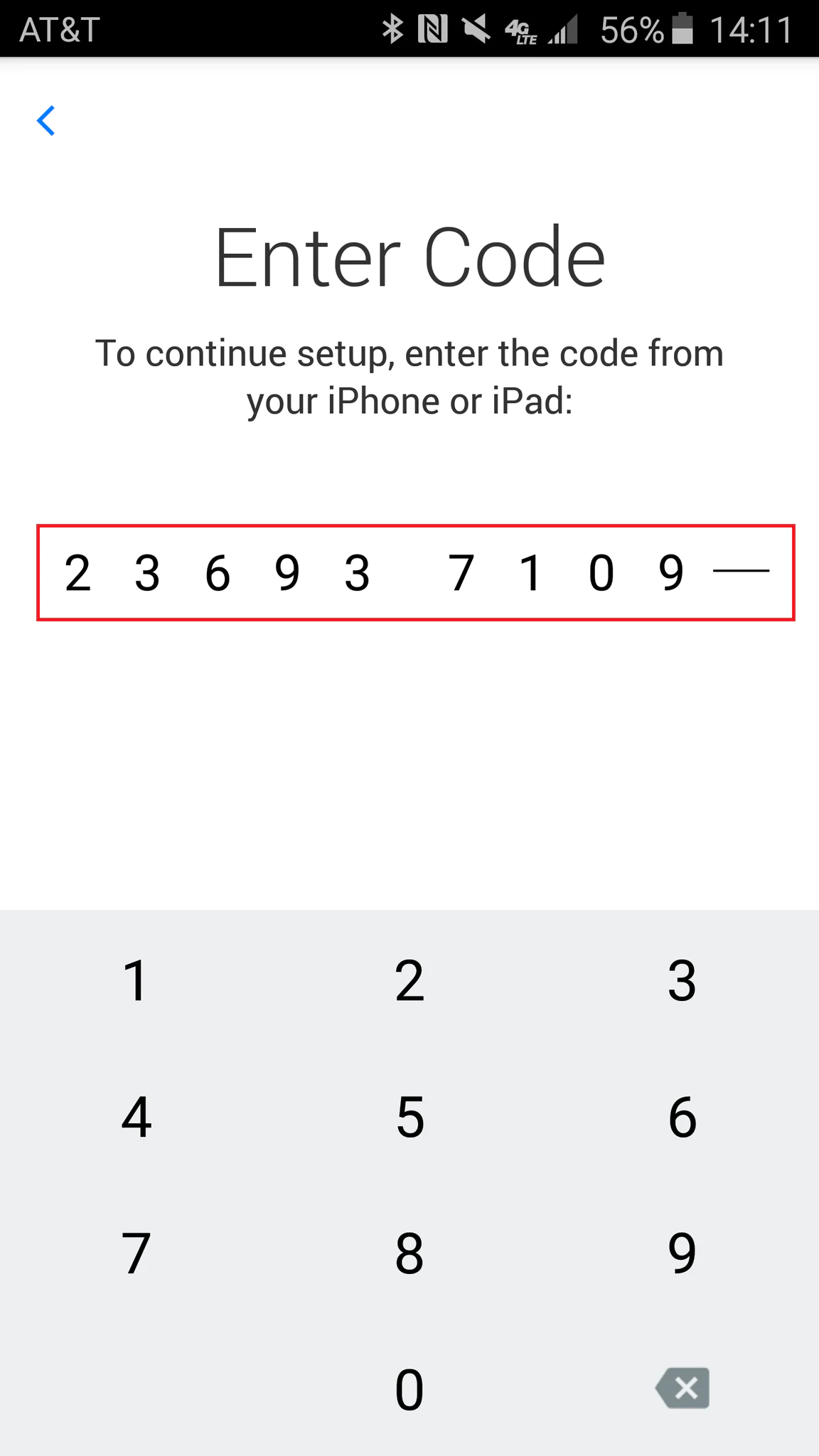Viewport: 819px width, 1456px height.
Task: Select keypad number 5
Action: tap(409, 1118)
